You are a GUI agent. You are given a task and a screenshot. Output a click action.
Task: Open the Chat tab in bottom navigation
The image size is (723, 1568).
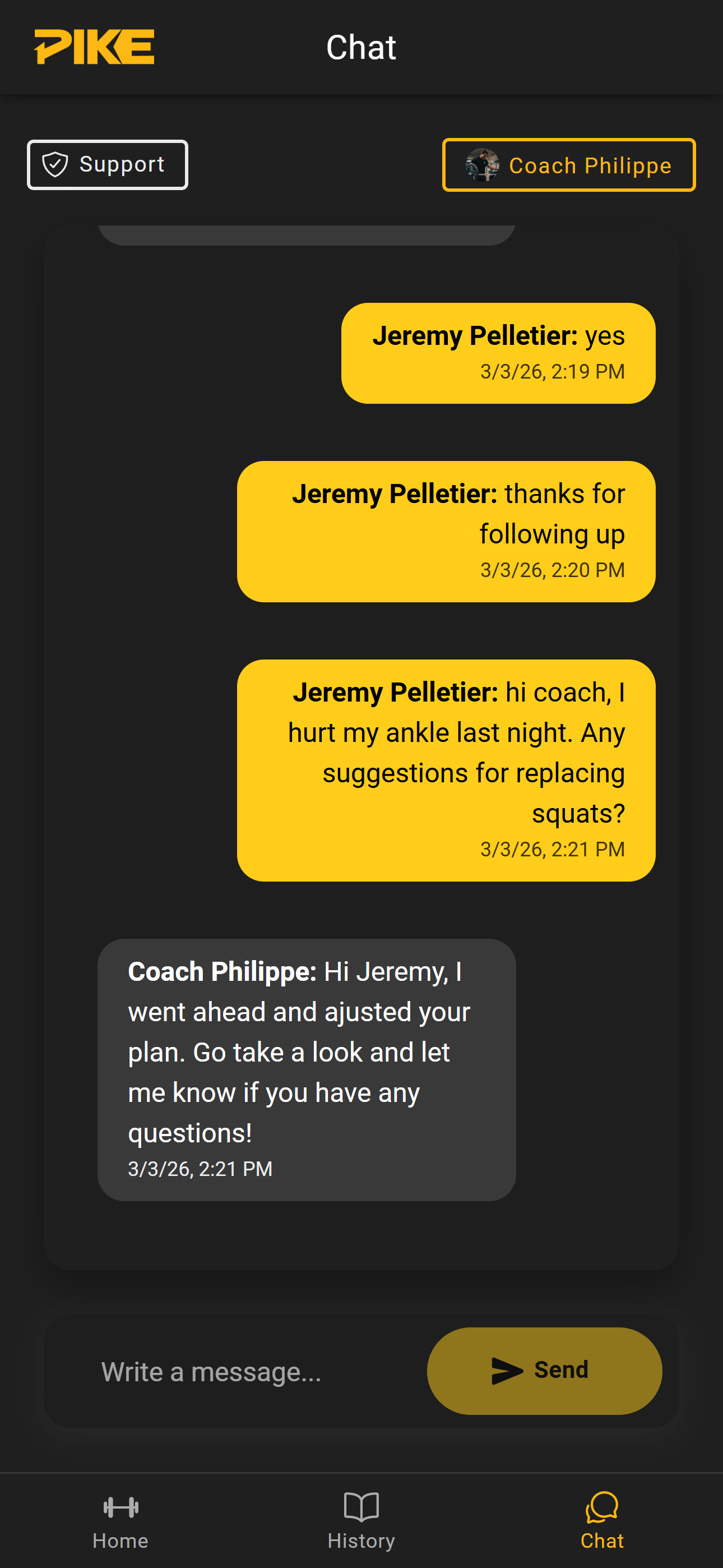point(602,1522)
